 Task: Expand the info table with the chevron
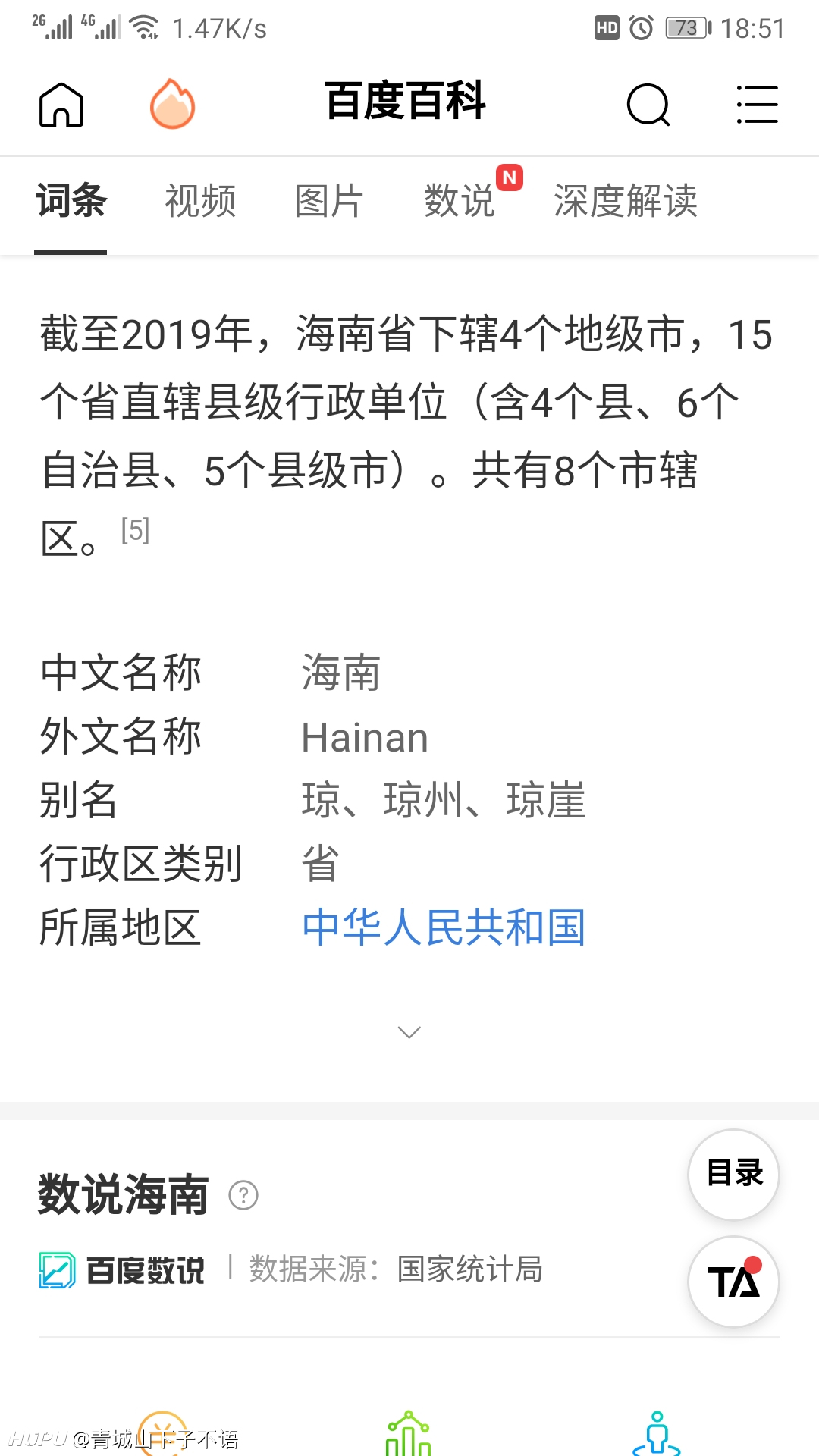409,1032
